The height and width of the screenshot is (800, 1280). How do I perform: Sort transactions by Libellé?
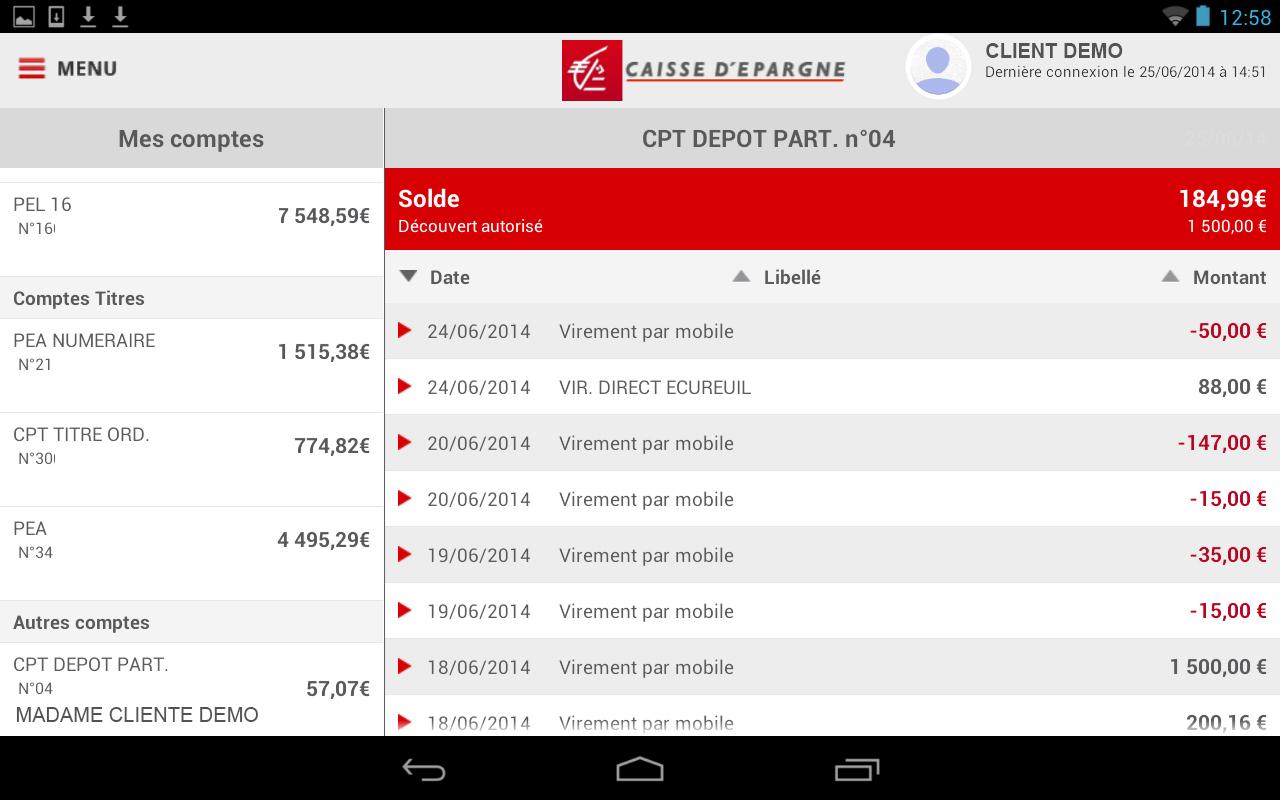[x=777, y=277]
